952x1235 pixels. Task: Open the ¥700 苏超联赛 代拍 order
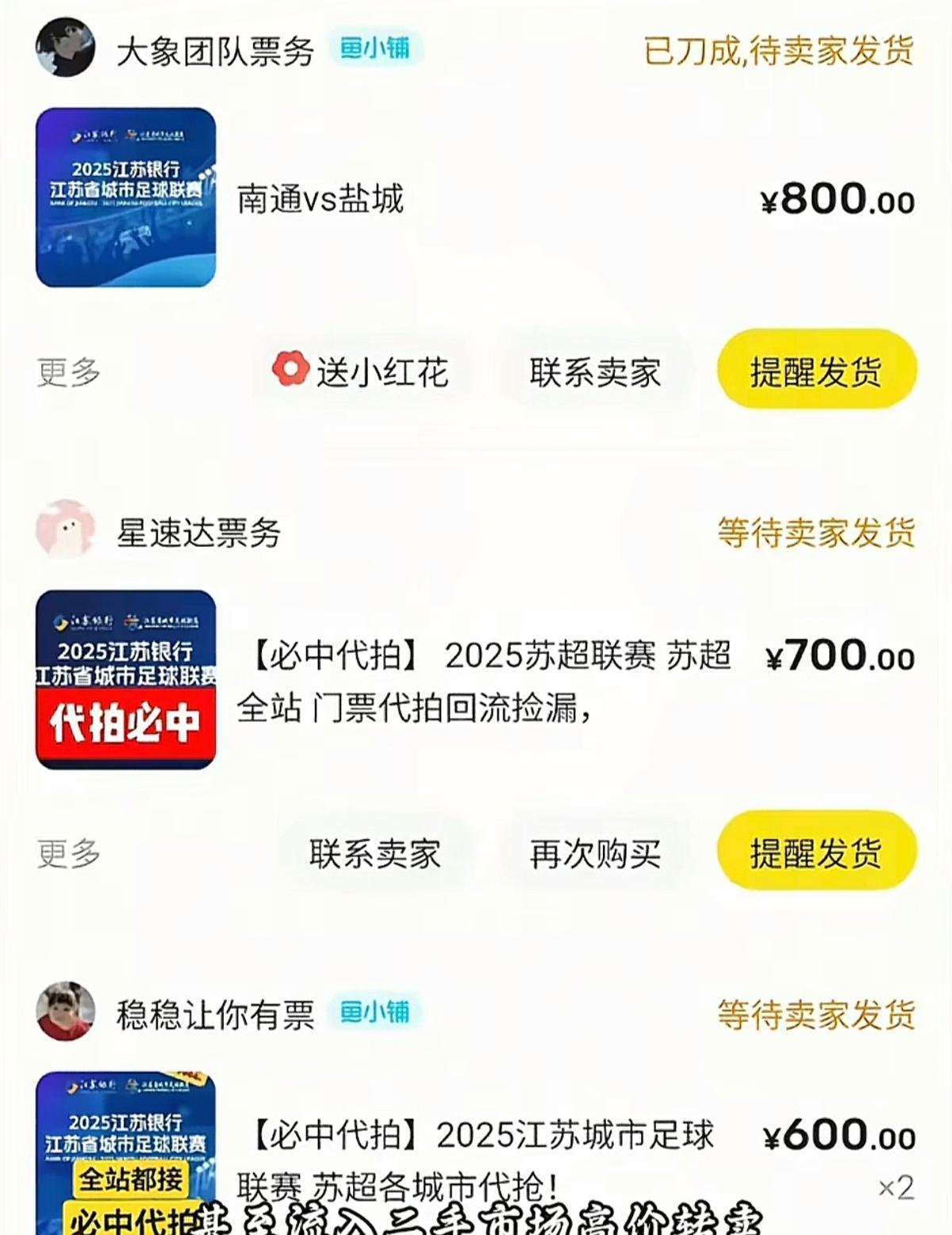[x=484, y=680]
